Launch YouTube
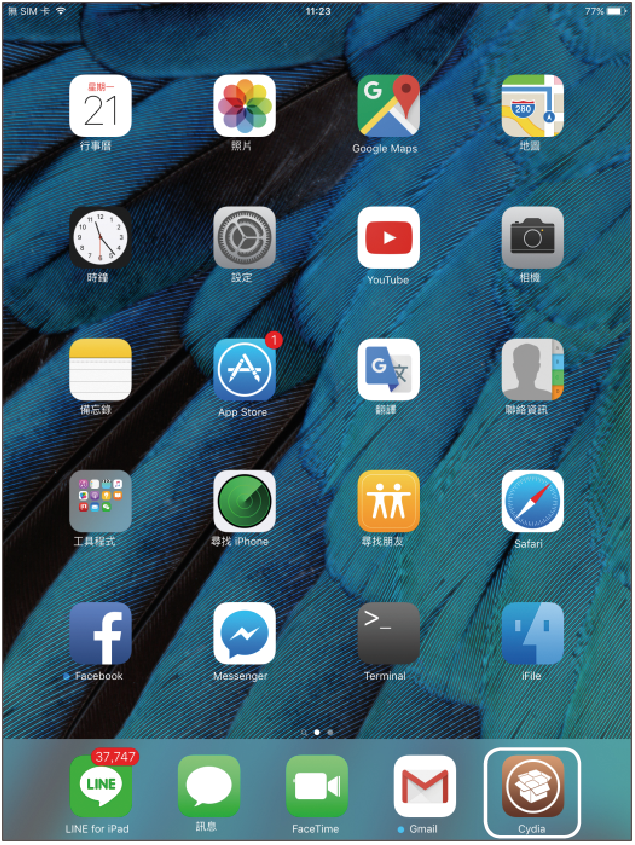The height and width of the screenshot is (845, 635). (x=388, y=238)
